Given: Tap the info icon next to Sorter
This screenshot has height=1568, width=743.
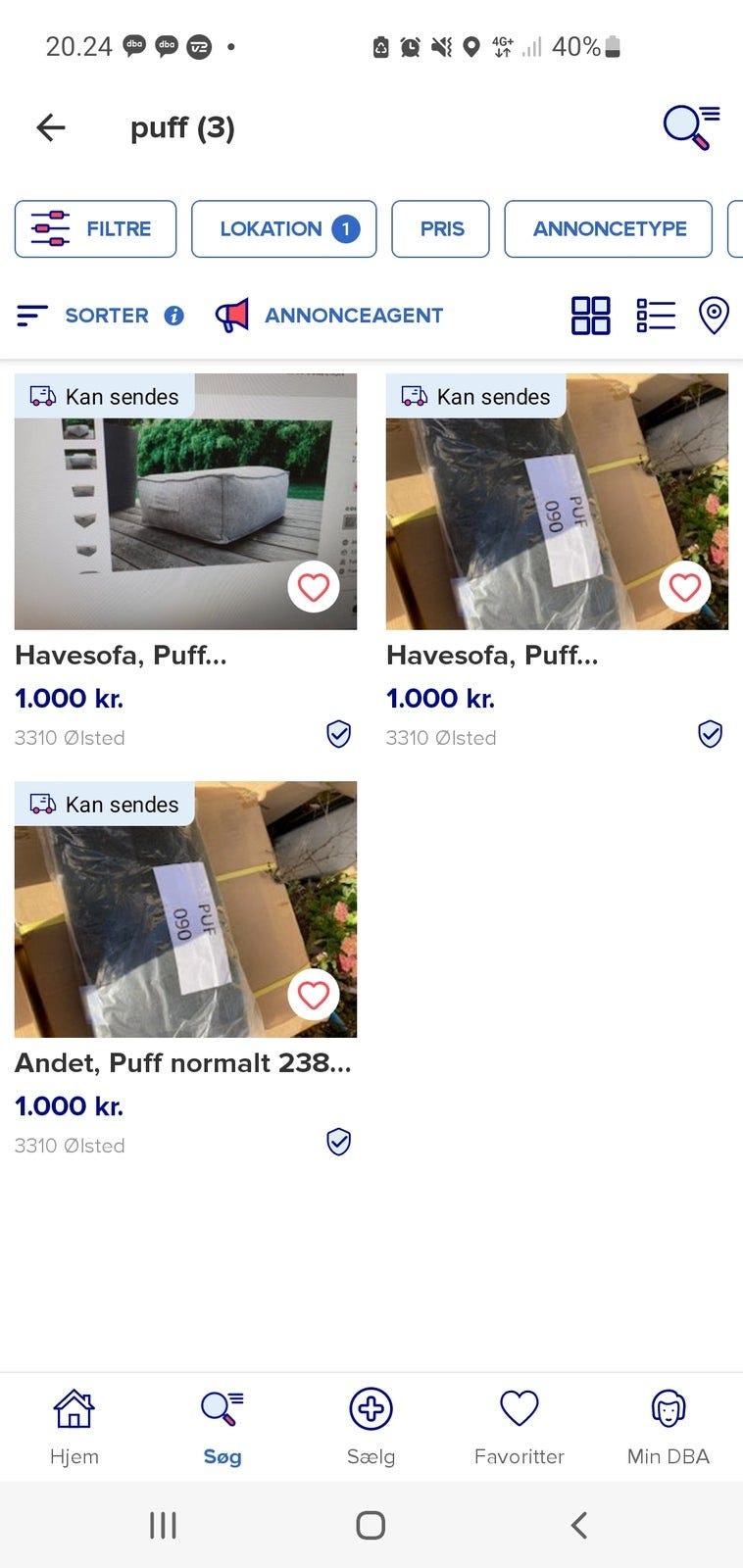Looking at the screenshot, I should click(x=174, y=316).
